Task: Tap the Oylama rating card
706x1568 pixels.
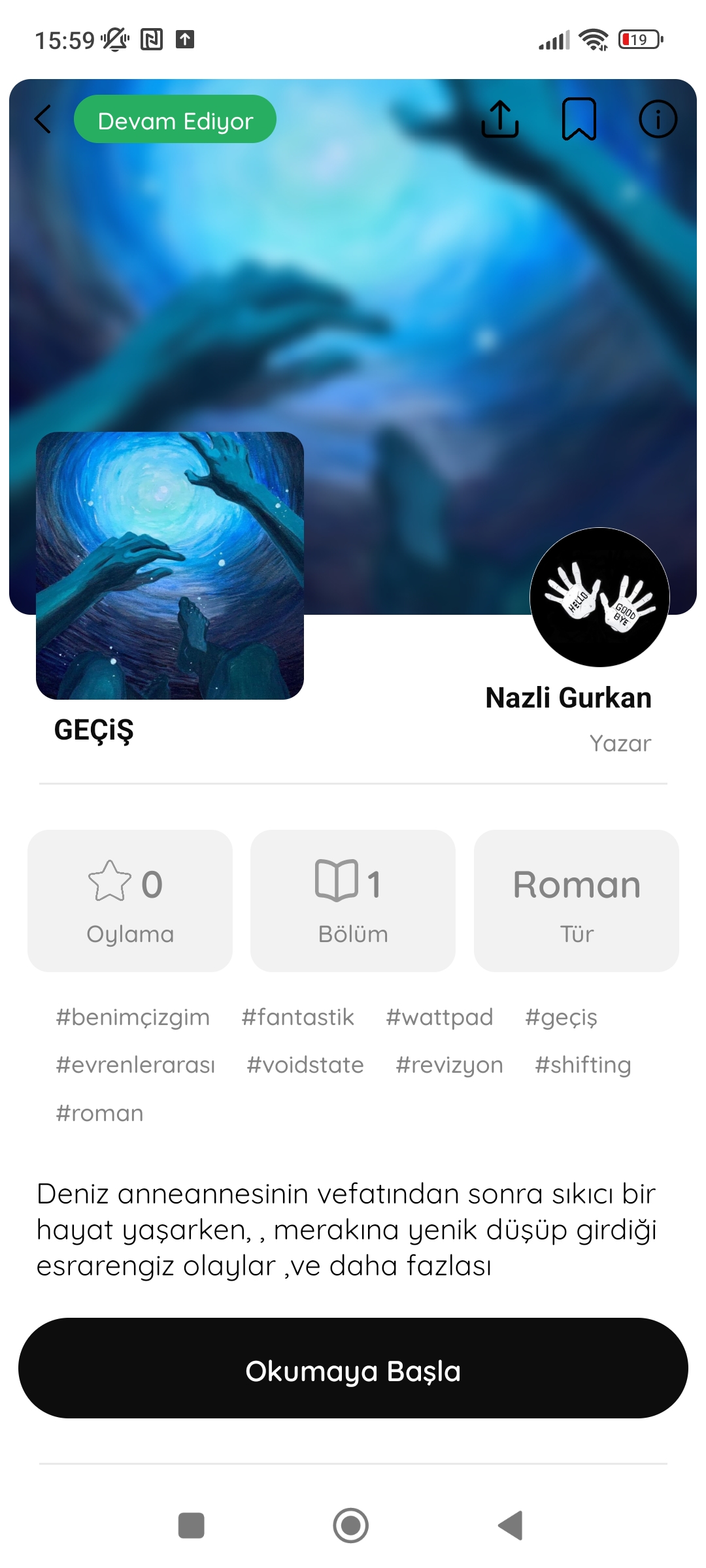Action: pyautogui.click(x=130, y=901)
